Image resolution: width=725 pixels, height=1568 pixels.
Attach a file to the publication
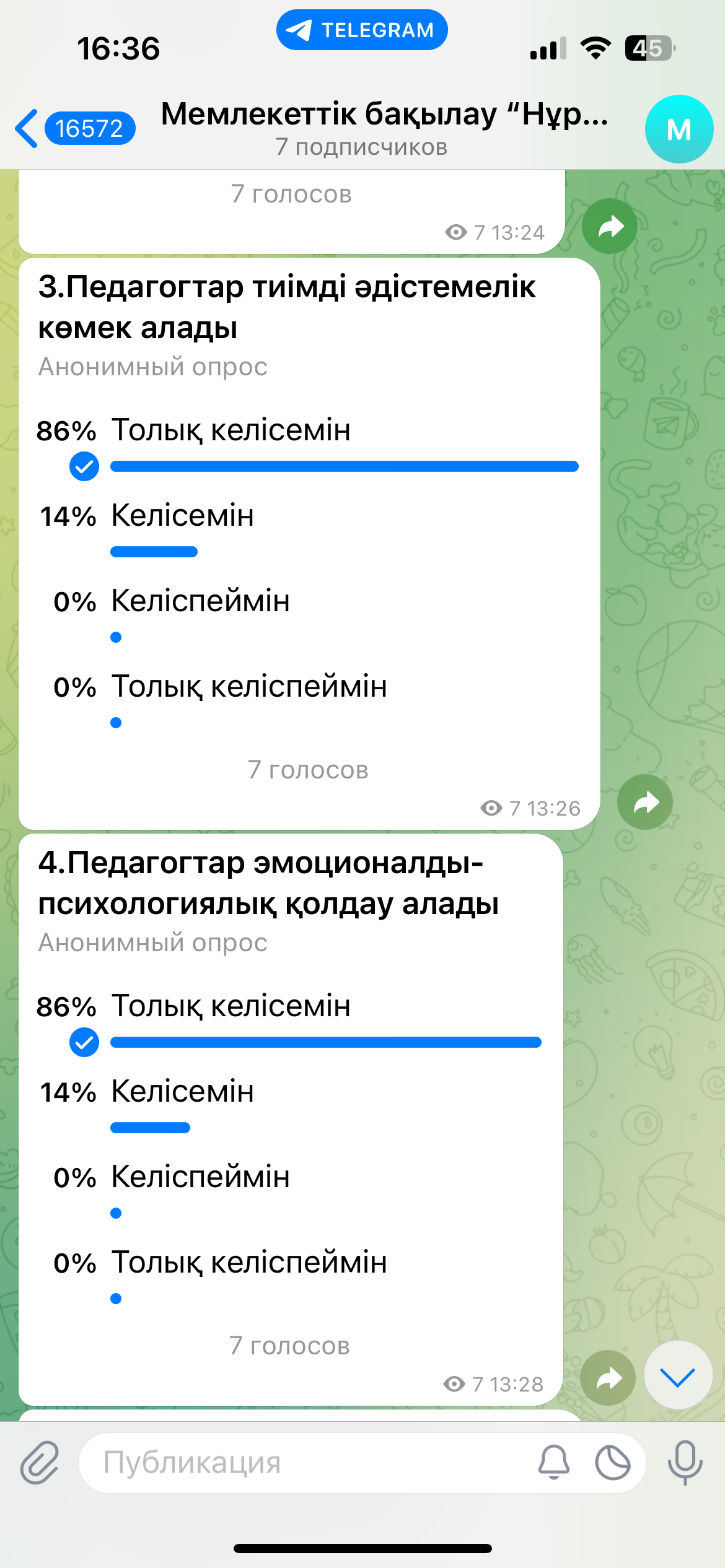tap(40, 1463)
